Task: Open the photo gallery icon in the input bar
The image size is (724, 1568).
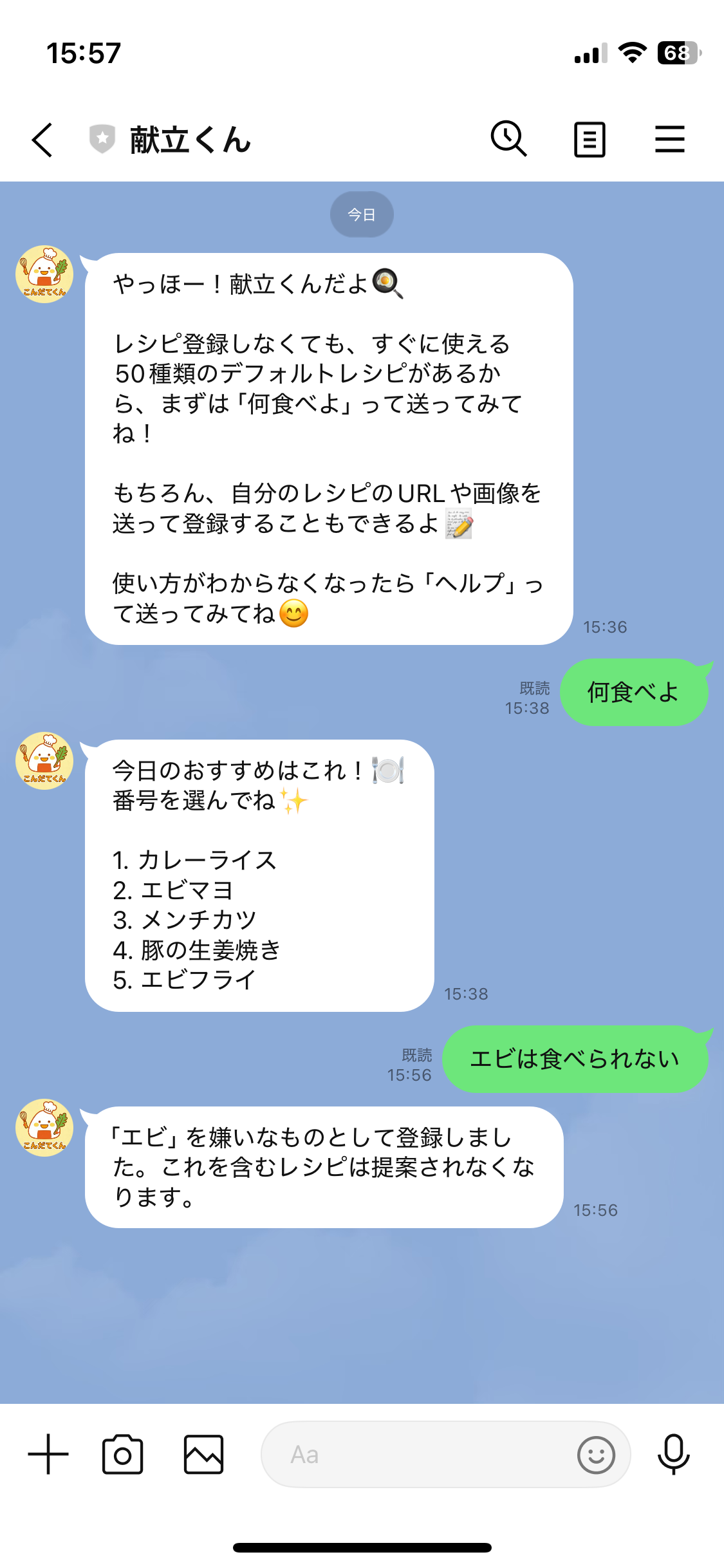Action: tap(203, 1455)
